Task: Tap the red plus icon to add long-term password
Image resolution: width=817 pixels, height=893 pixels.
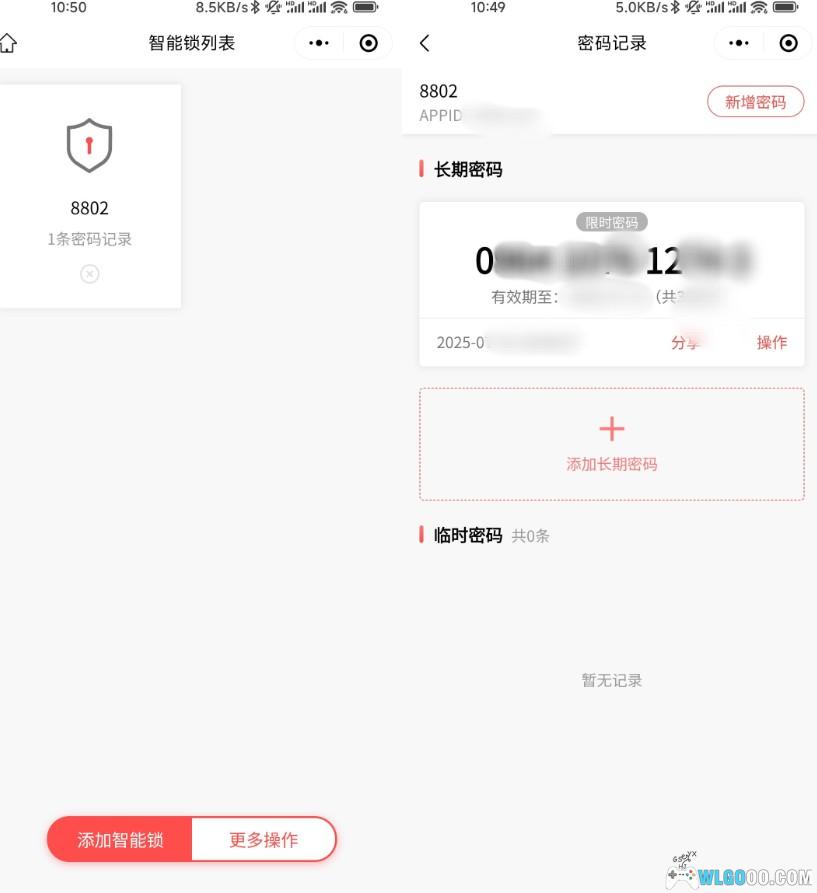Action: [611, 428]
